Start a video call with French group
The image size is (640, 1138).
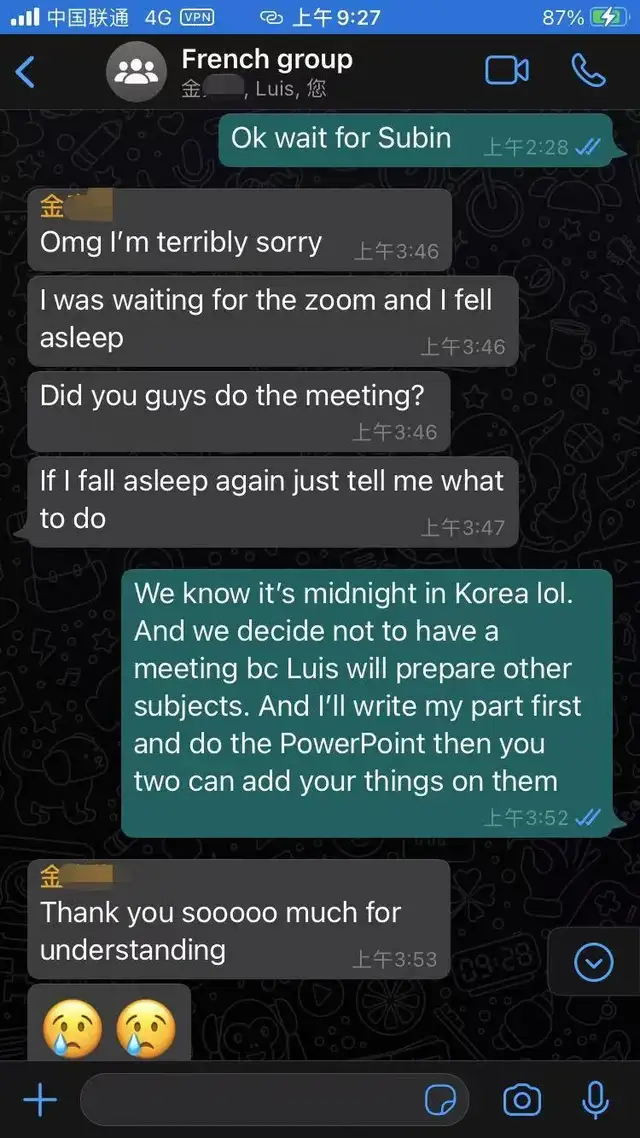coord(506,70)
